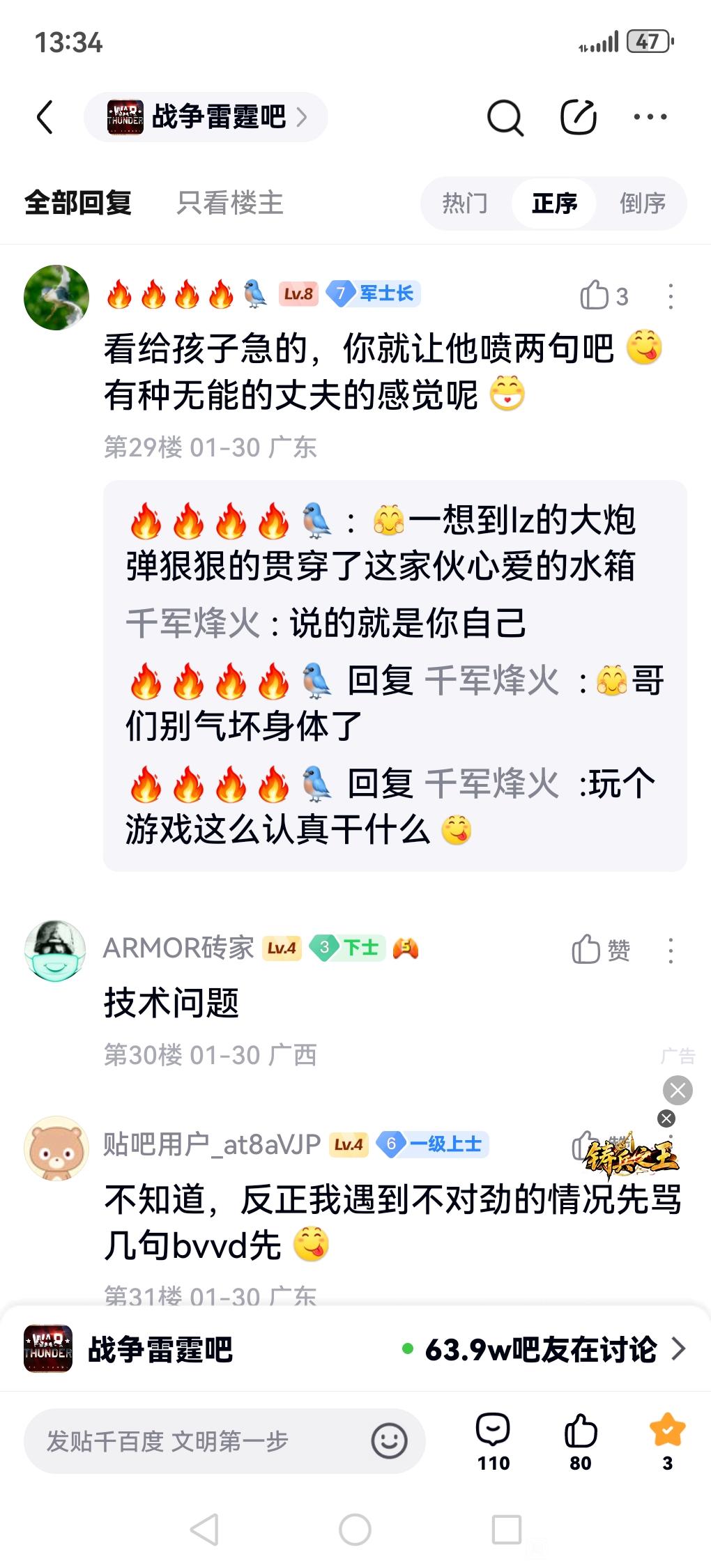Tap the share/edit icon in the top bar

tap(579, 117)
